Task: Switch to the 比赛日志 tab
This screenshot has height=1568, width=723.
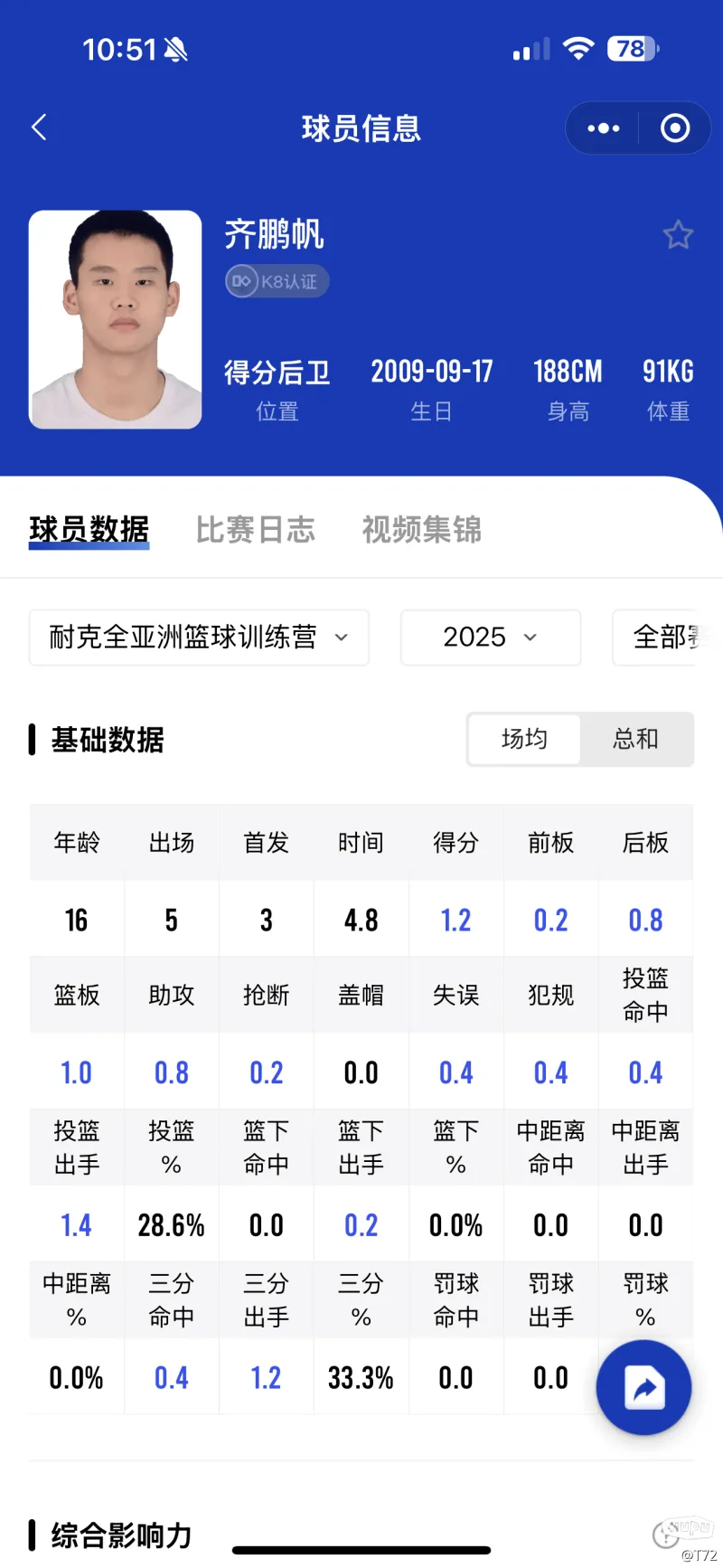Action: point(255,529)
